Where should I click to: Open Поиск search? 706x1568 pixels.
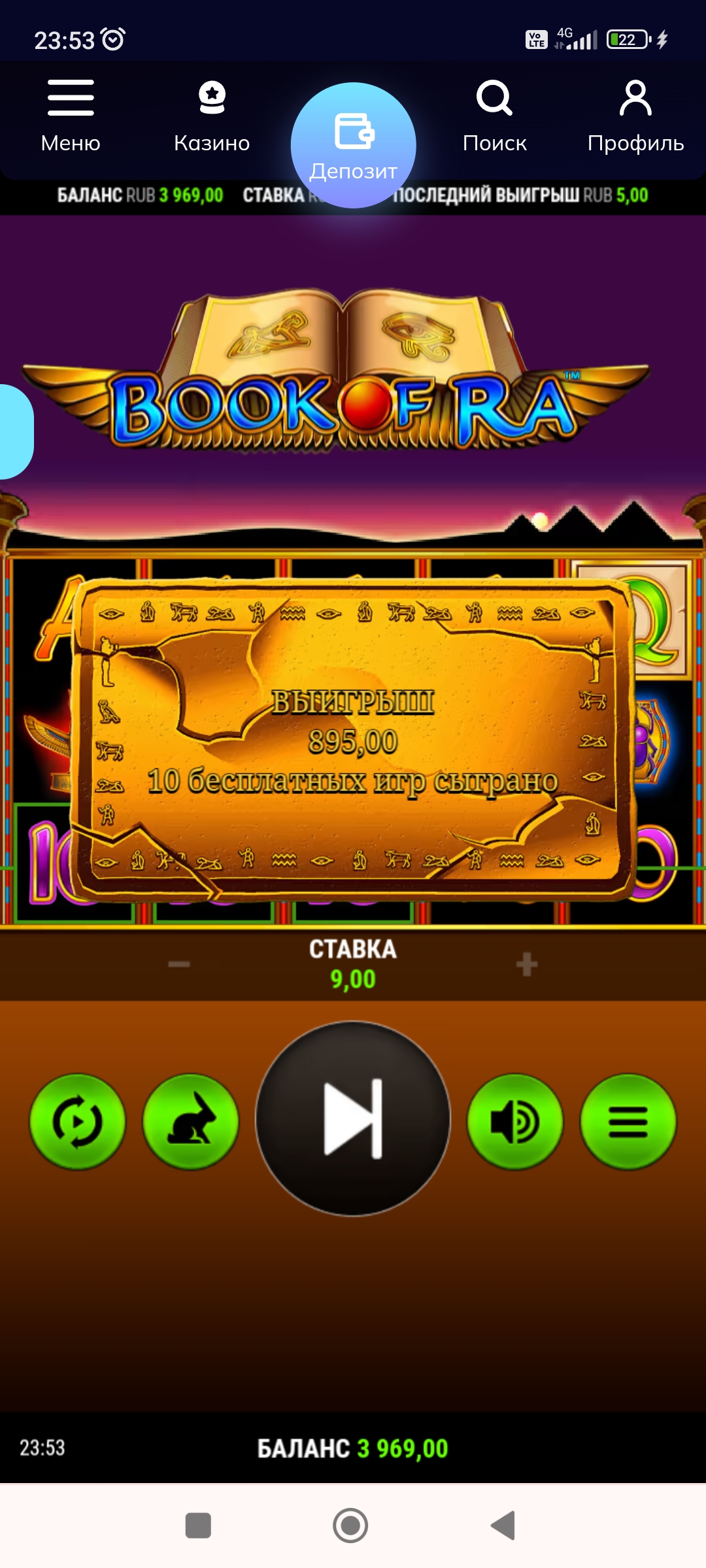coord(494,116)
